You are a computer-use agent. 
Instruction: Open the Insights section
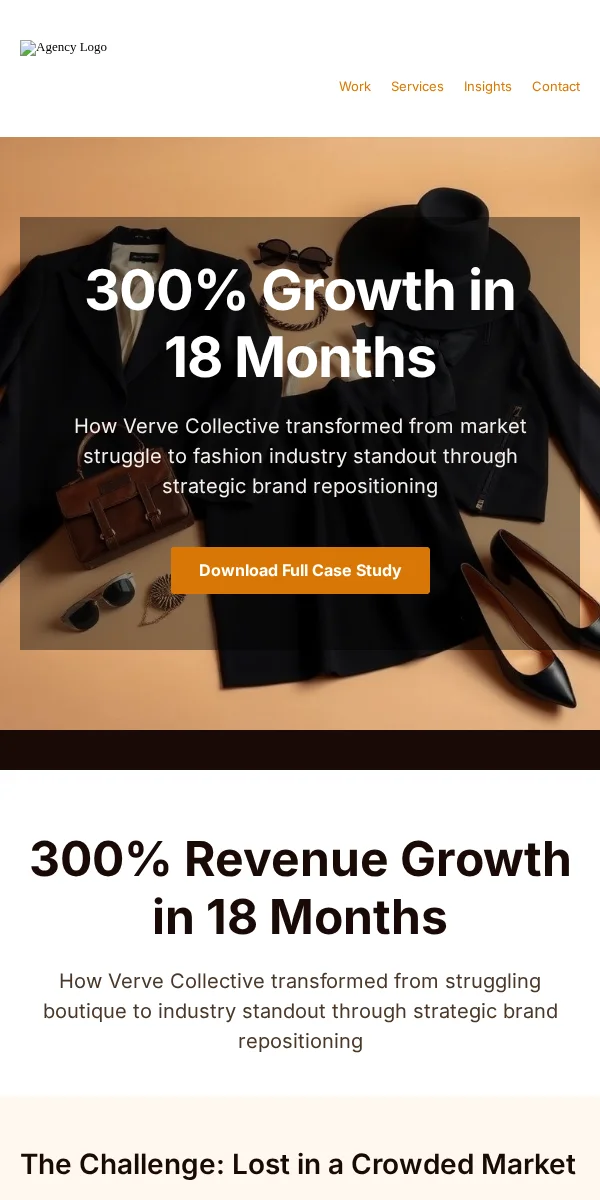pyautogui.click(x=487, y=87)
